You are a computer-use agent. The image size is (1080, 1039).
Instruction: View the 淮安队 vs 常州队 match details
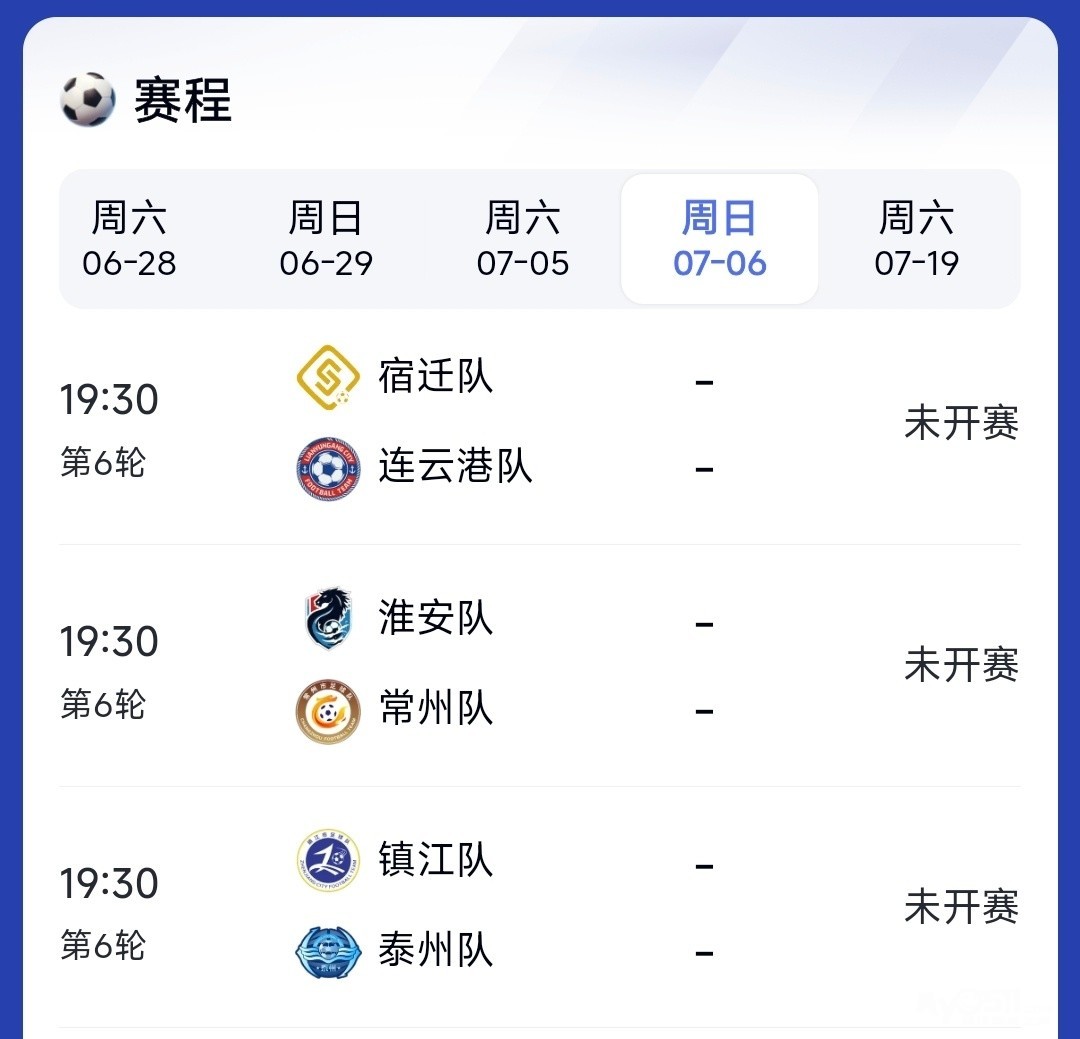540,665
